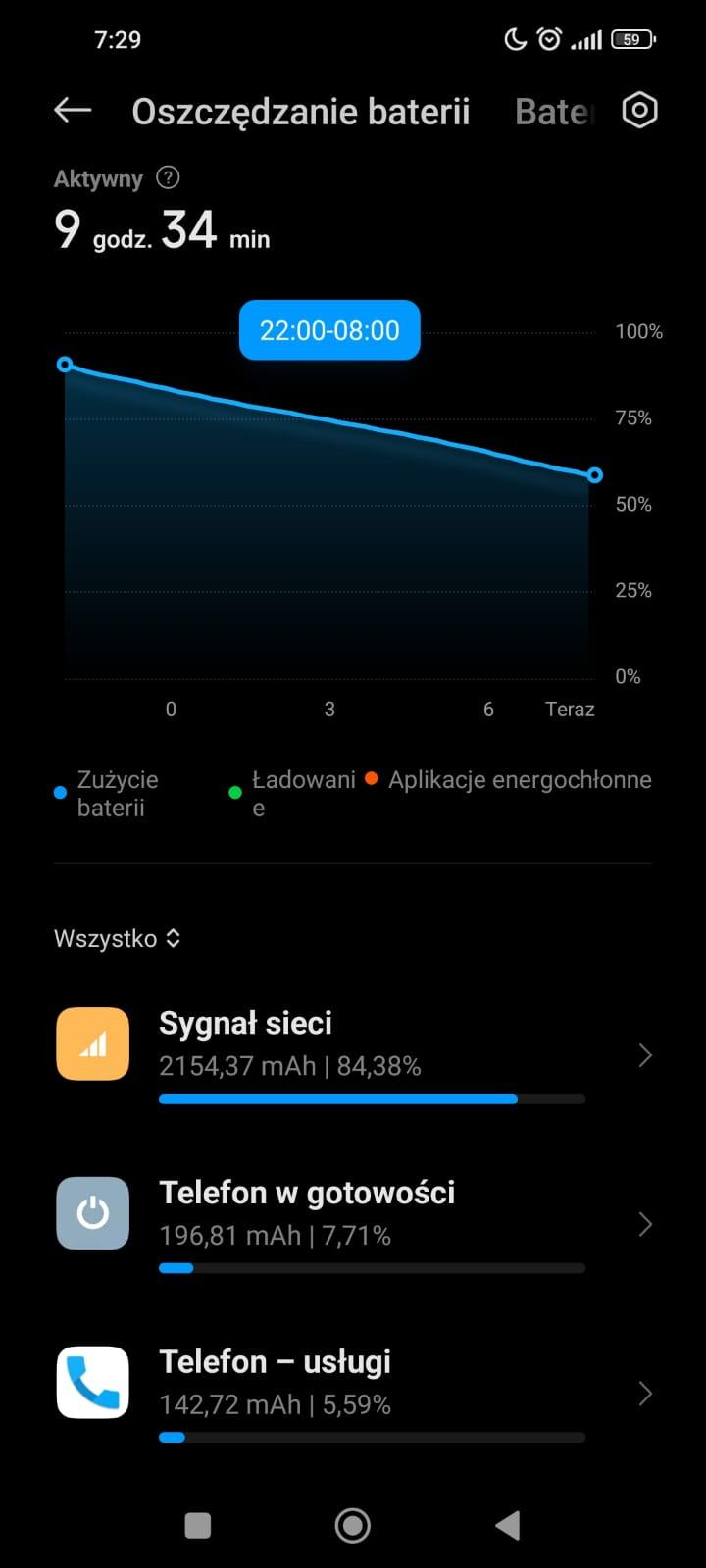Viewport: 706px width, 1568px height.
Task: Expand the Wszystko filter dropdown
Action: click(118, 938)
